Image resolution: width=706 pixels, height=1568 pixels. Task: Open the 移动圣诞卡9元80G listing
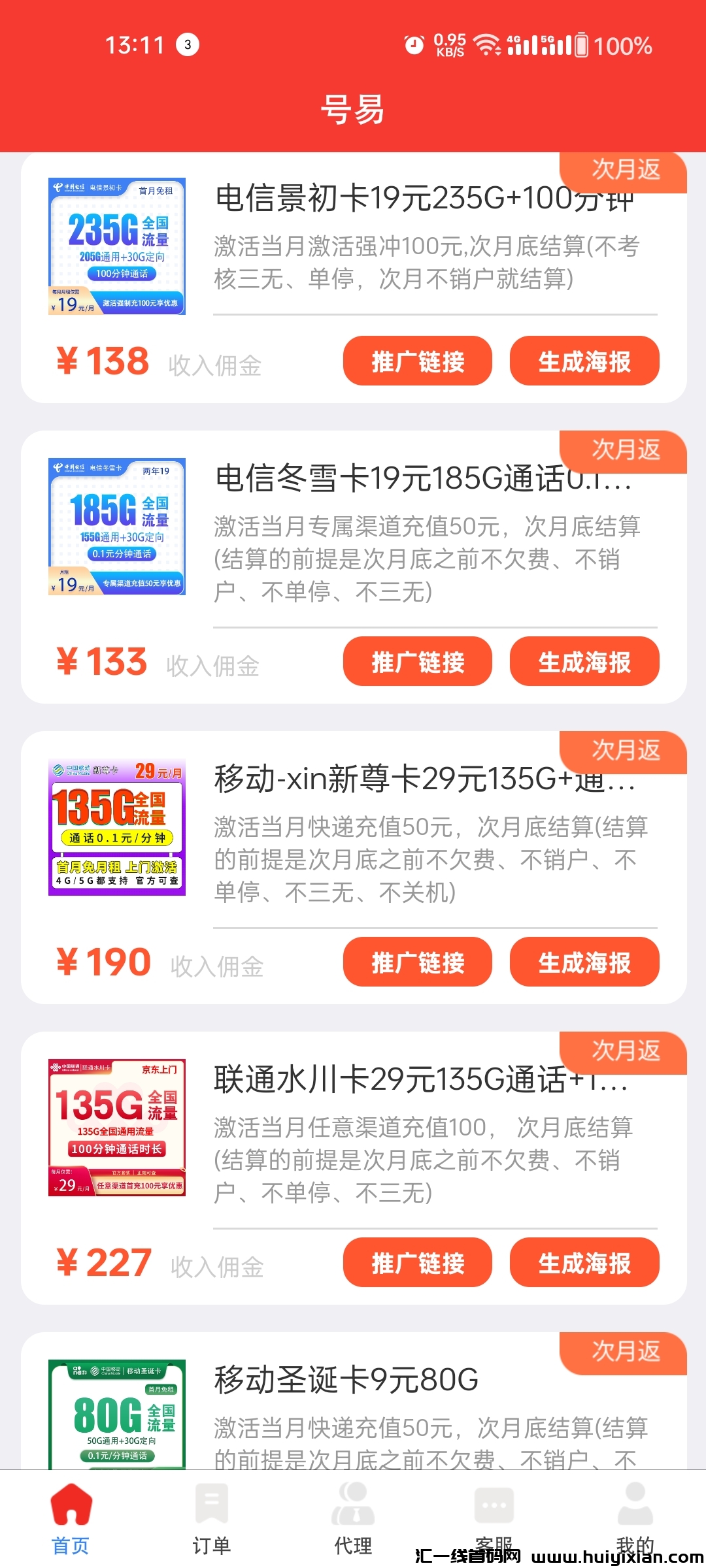346,1382
